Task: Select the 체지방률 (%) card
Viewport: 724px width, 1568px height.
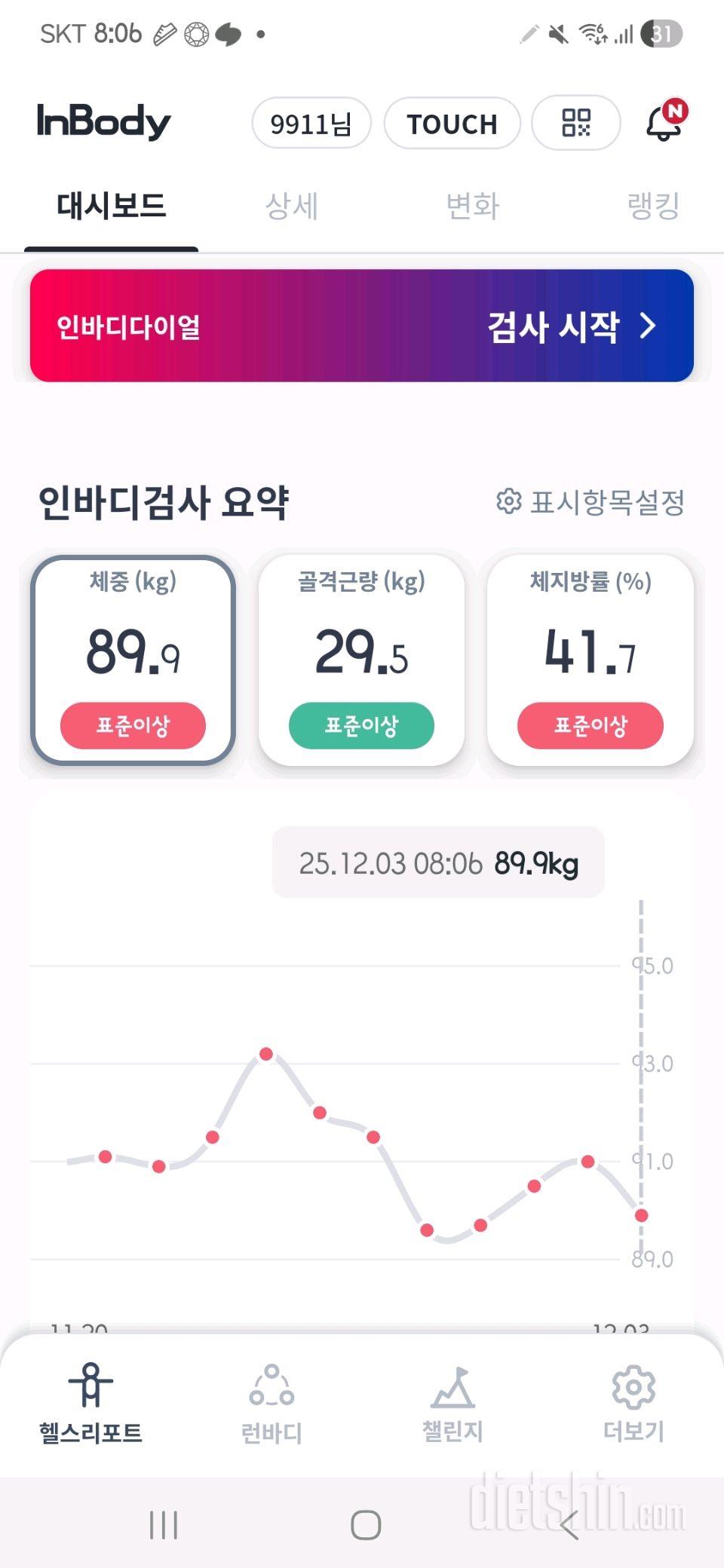Action: click(591, 660)
